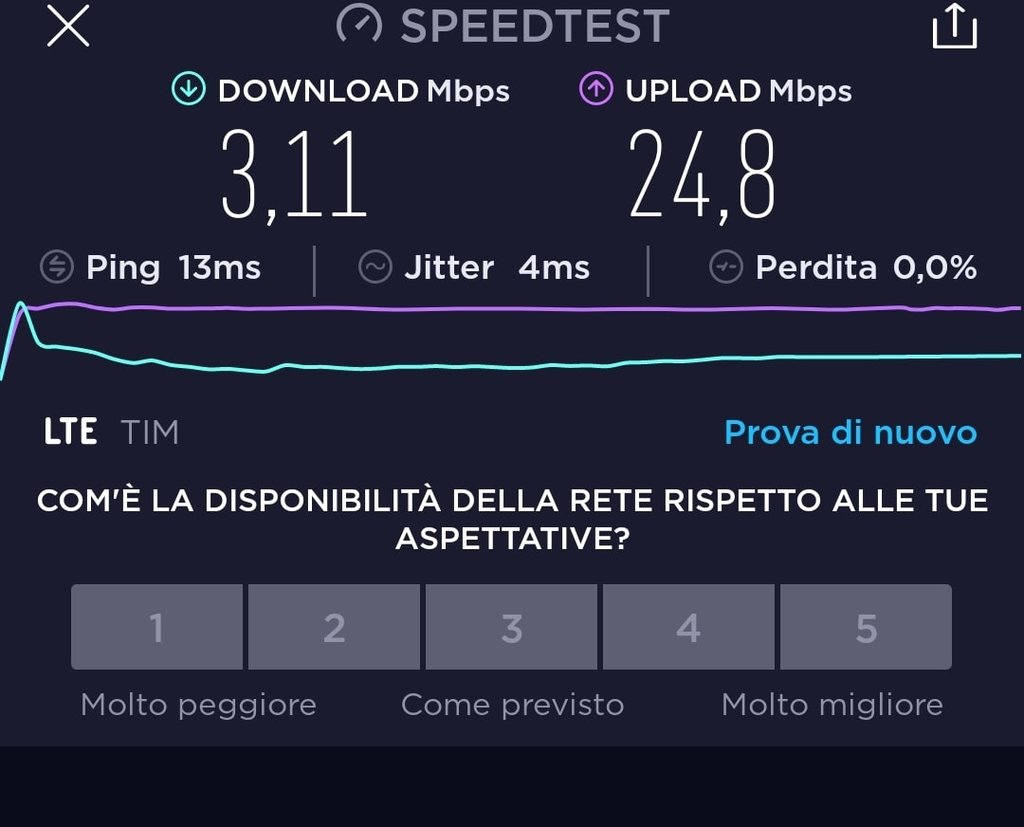This screenshot has height=827, width=1024.
Task: Select rating 2 for network availability
Action: [334, 627]
